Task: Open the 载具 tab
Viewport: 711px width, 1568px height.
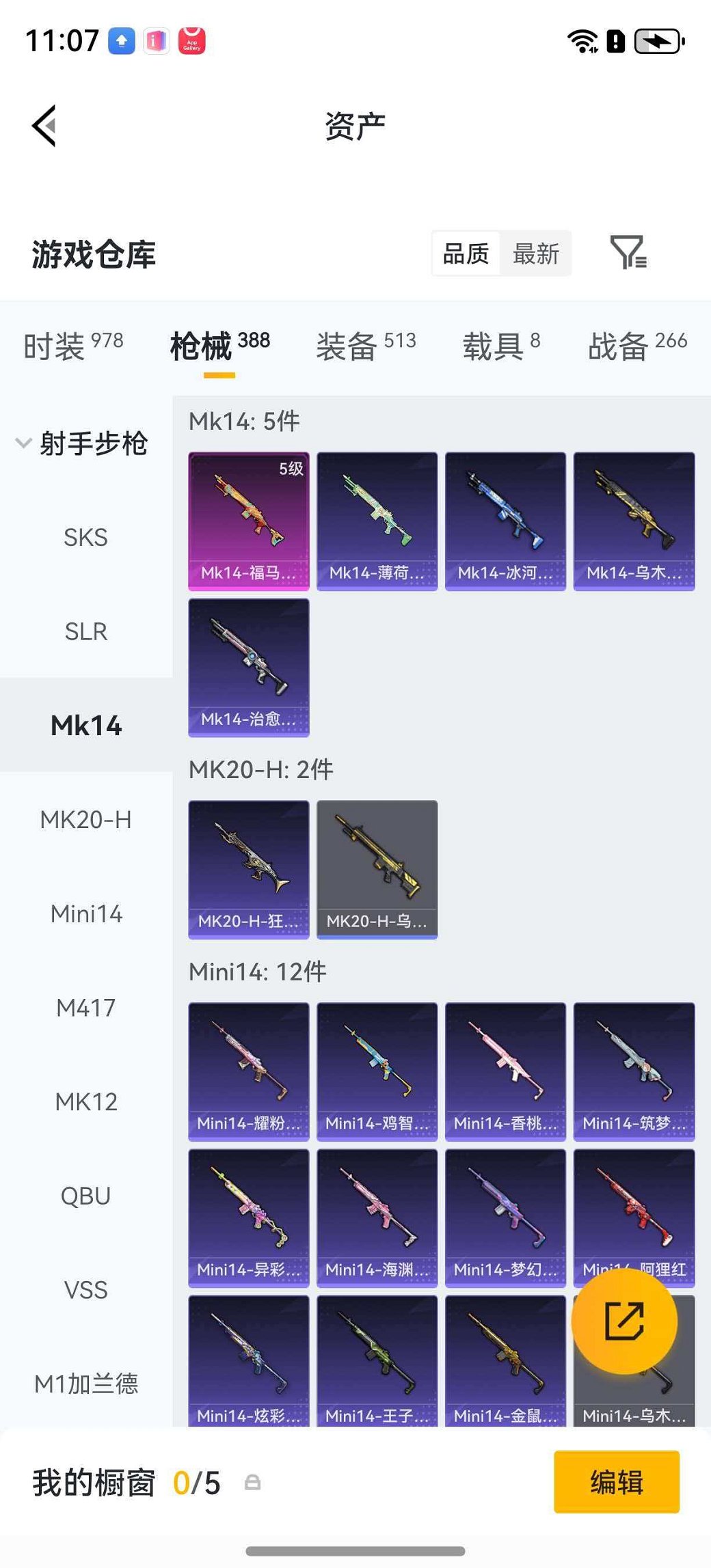Action: pos(501,345)
